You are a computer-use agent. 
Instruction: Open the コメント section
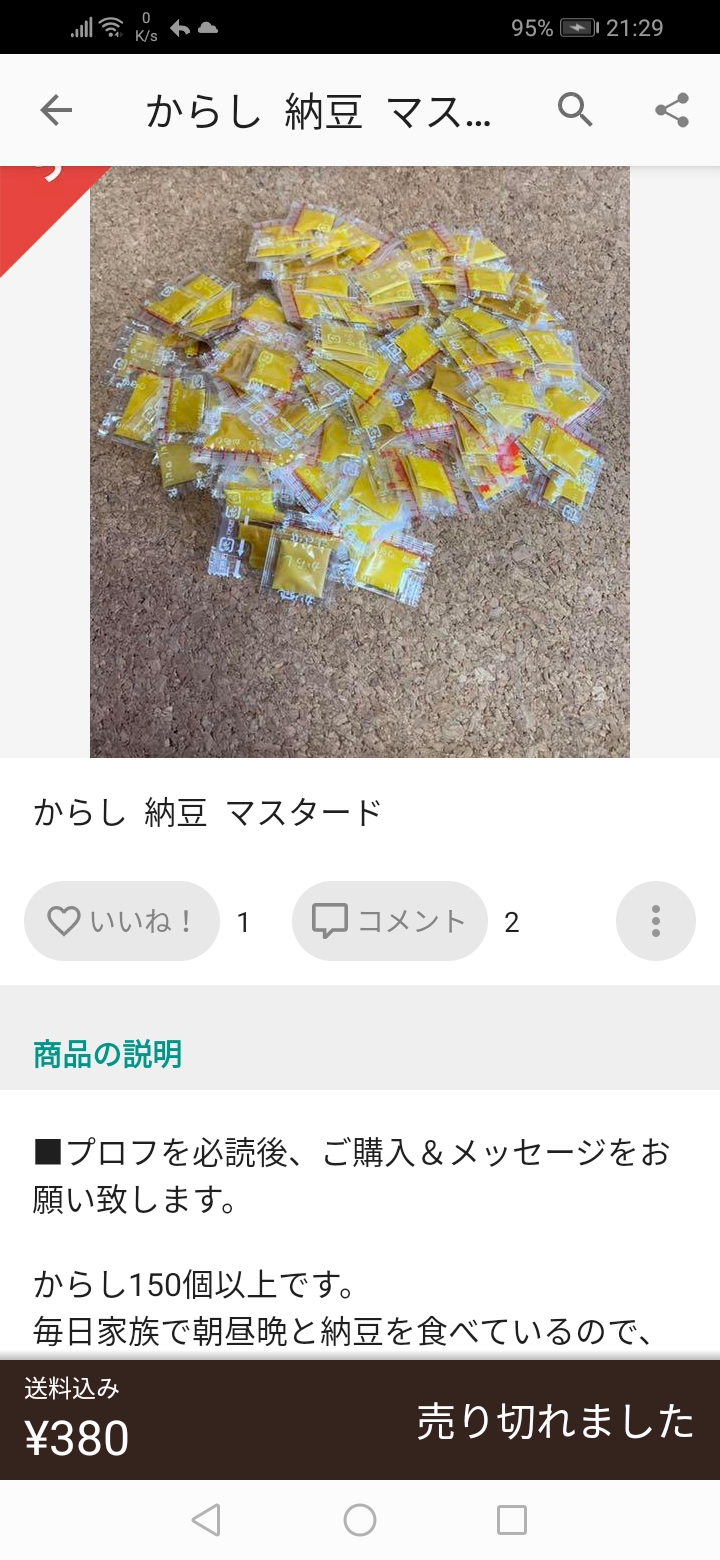pyautogui.click(x=390, y=921)
